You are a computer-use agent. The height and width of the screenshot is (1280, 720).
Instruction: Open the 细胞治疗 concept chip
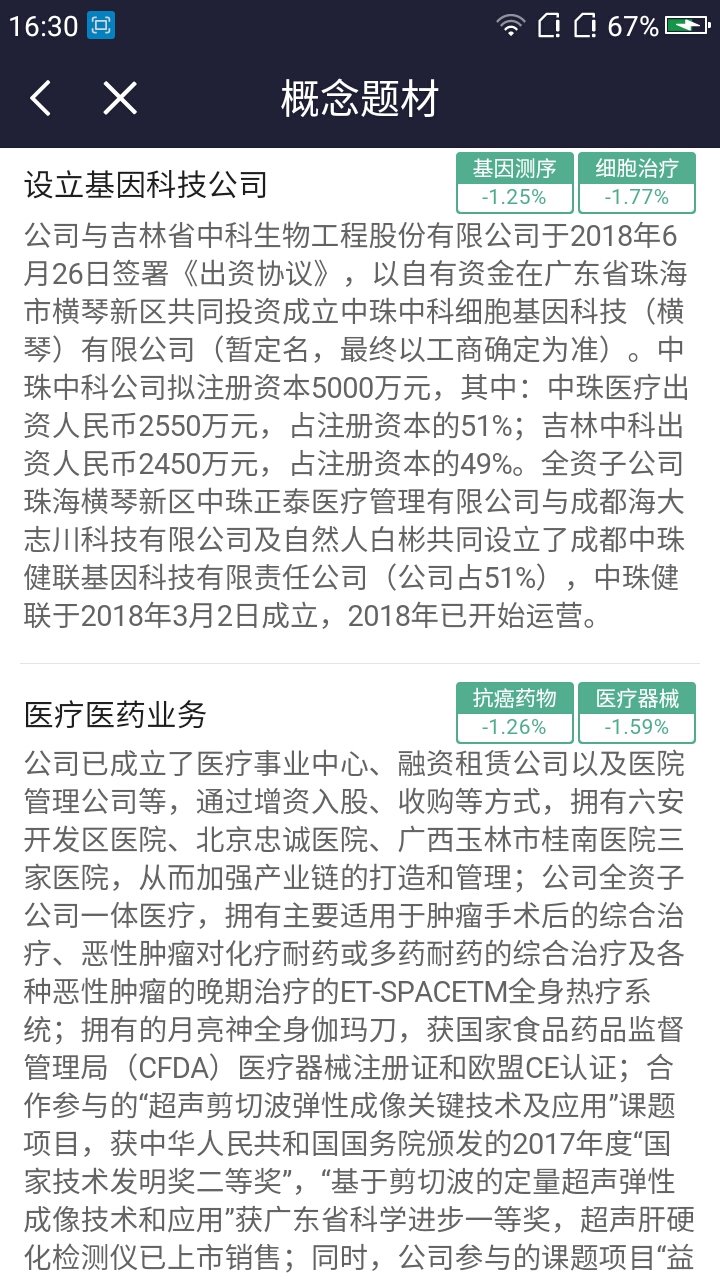[x=636, y=183]
